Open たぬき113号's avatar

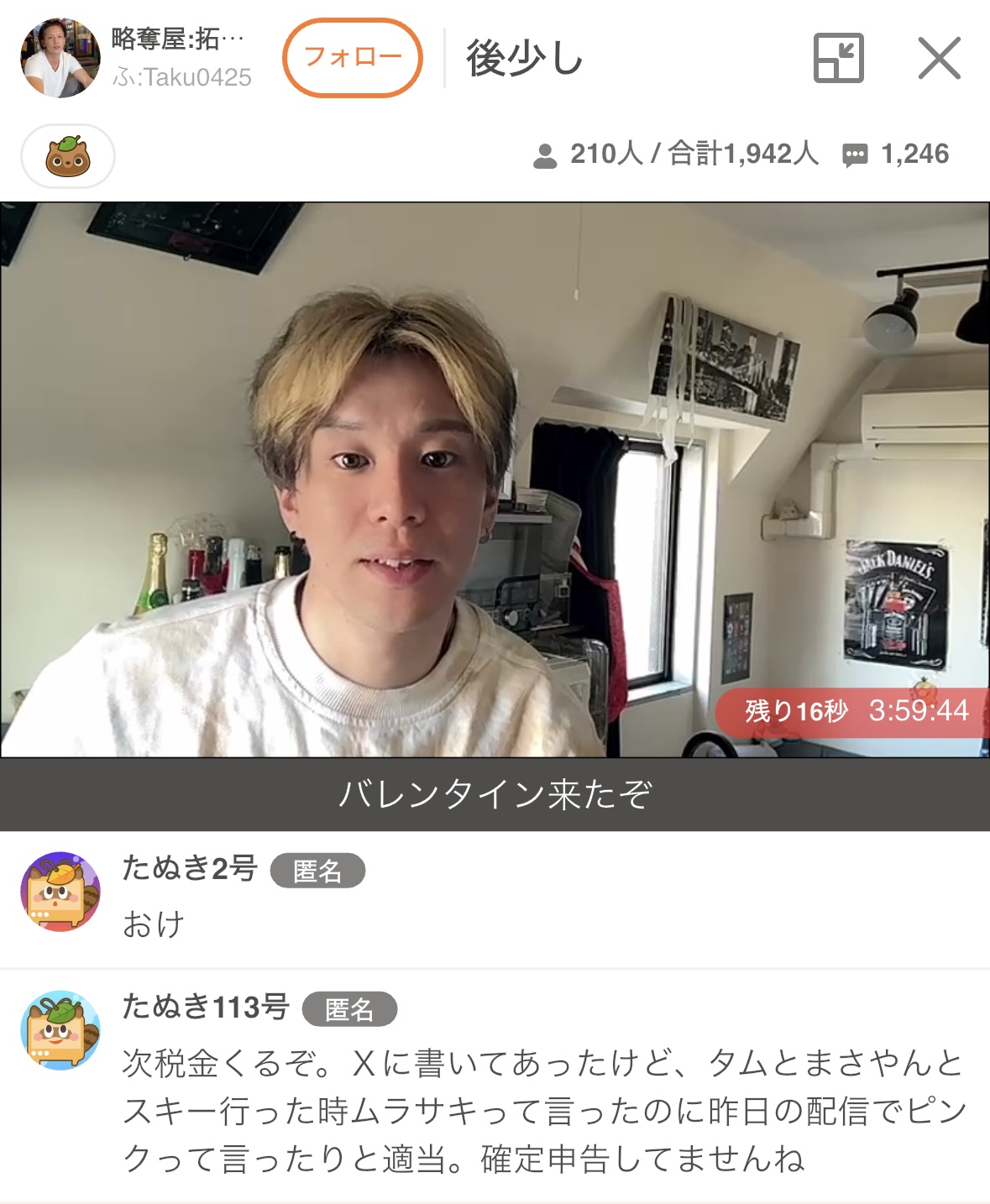[60, 1029]
